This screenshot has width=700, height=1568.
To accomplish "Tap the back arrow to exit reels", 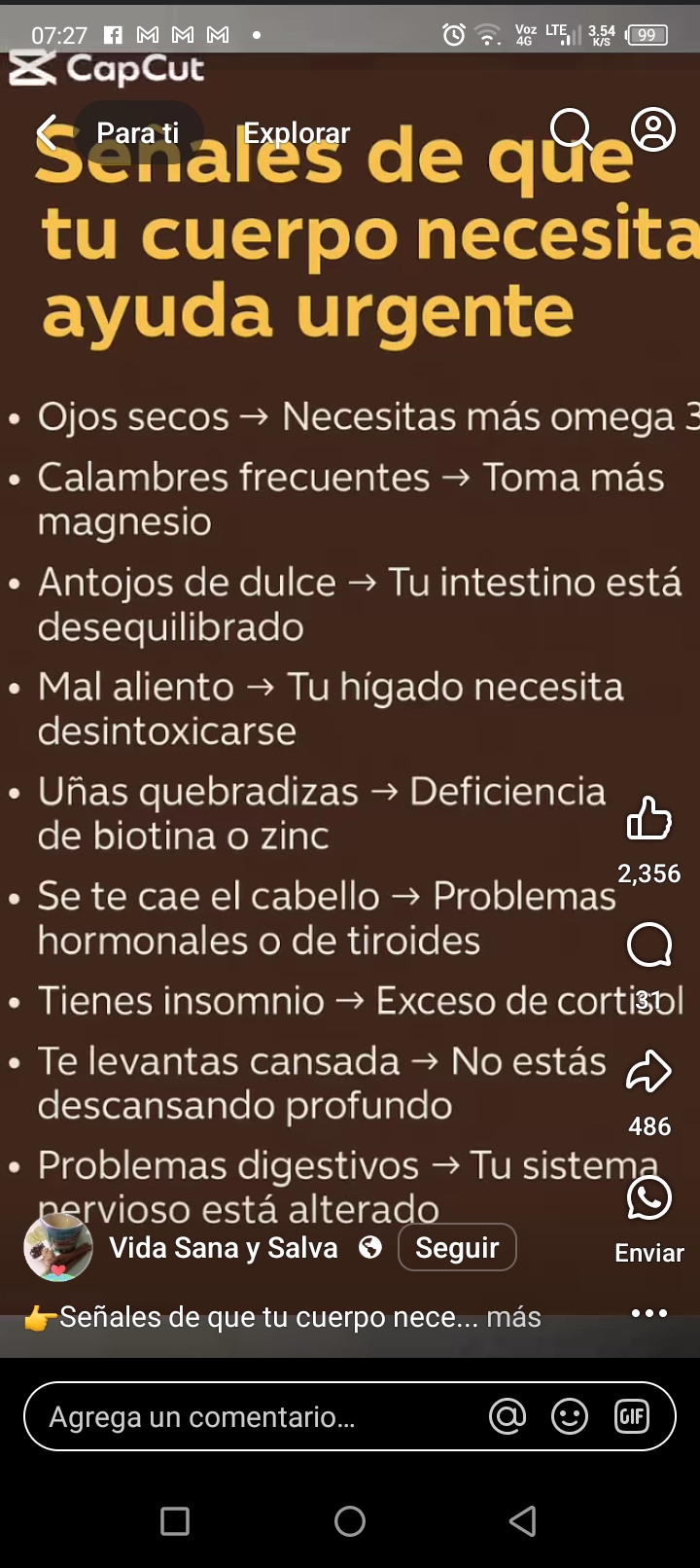I will coord(47,133).
